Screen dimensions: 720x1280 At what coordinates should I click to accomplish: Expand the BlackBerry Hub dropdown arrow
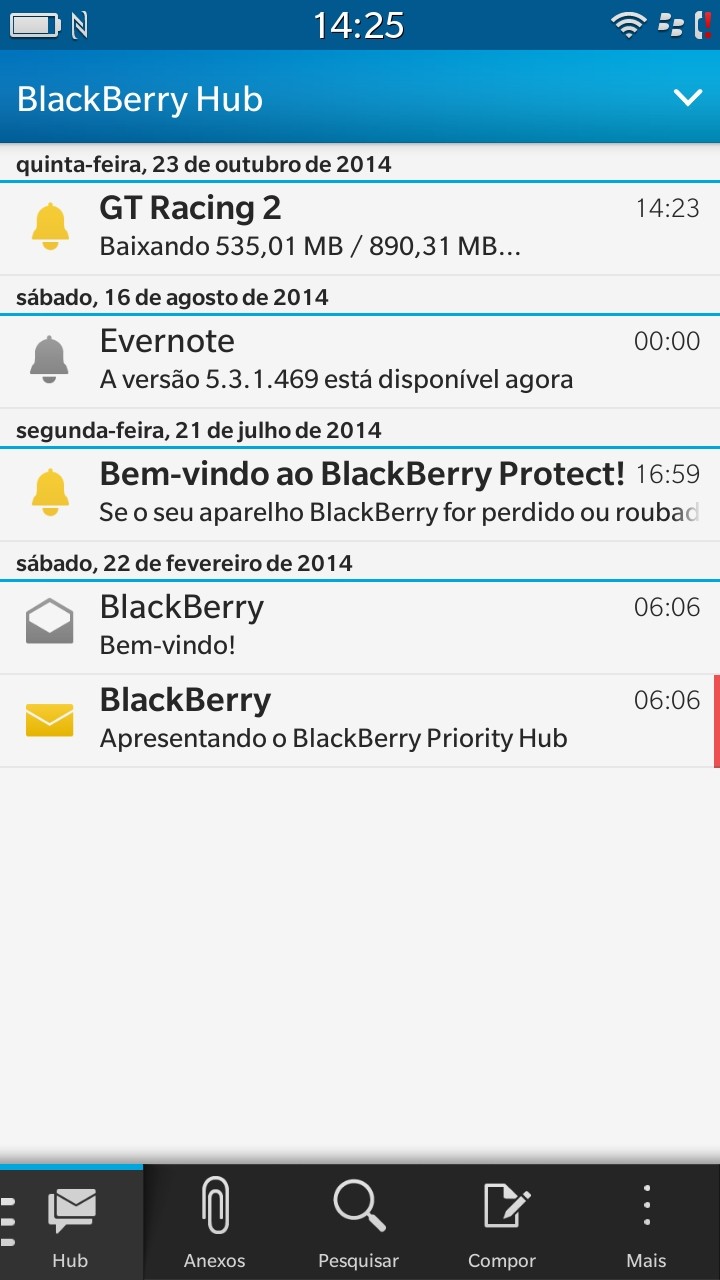click(x=687, y=98)
